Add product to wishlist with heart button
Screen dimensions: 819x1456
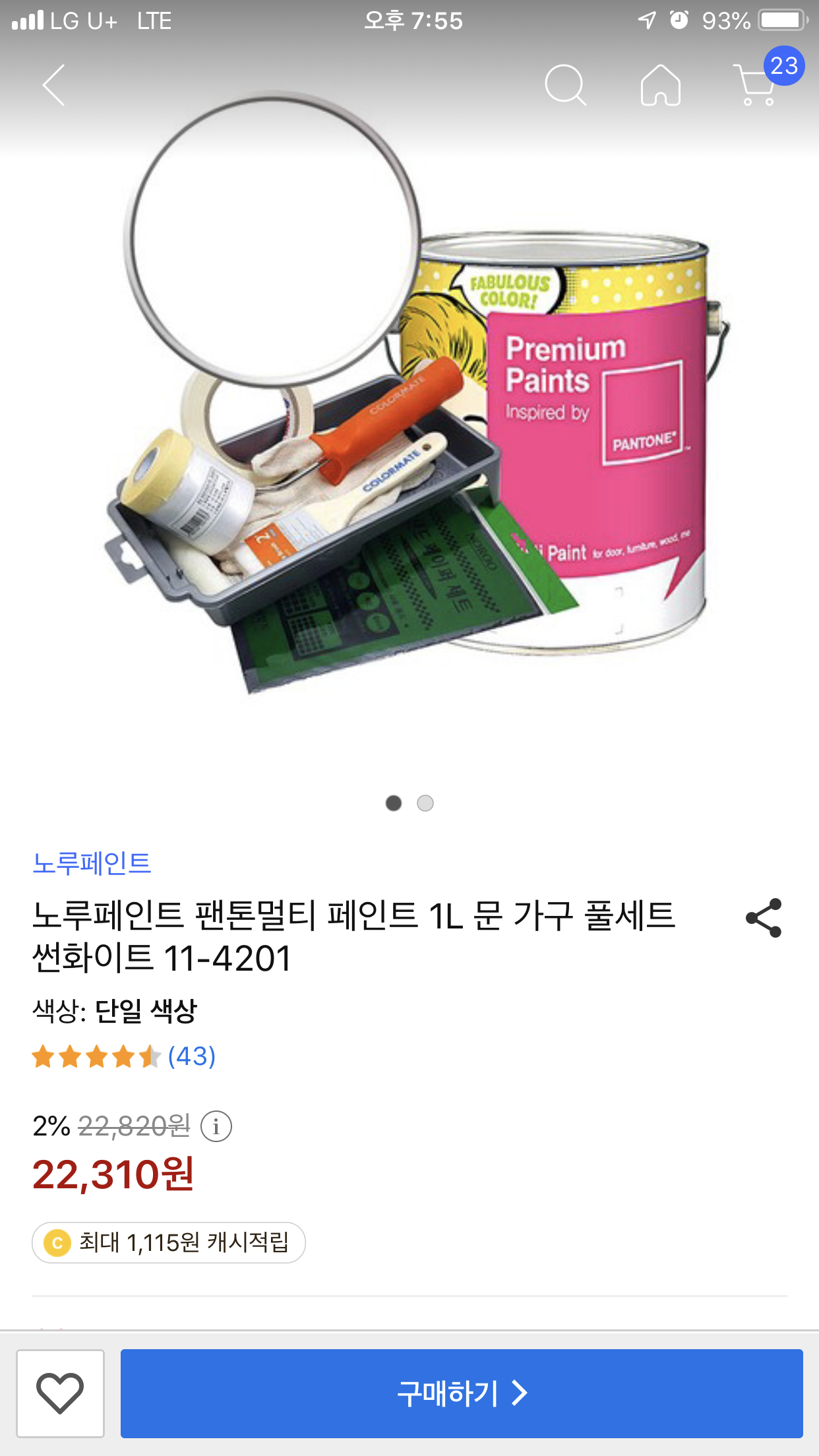click(x=60, y=1393)
